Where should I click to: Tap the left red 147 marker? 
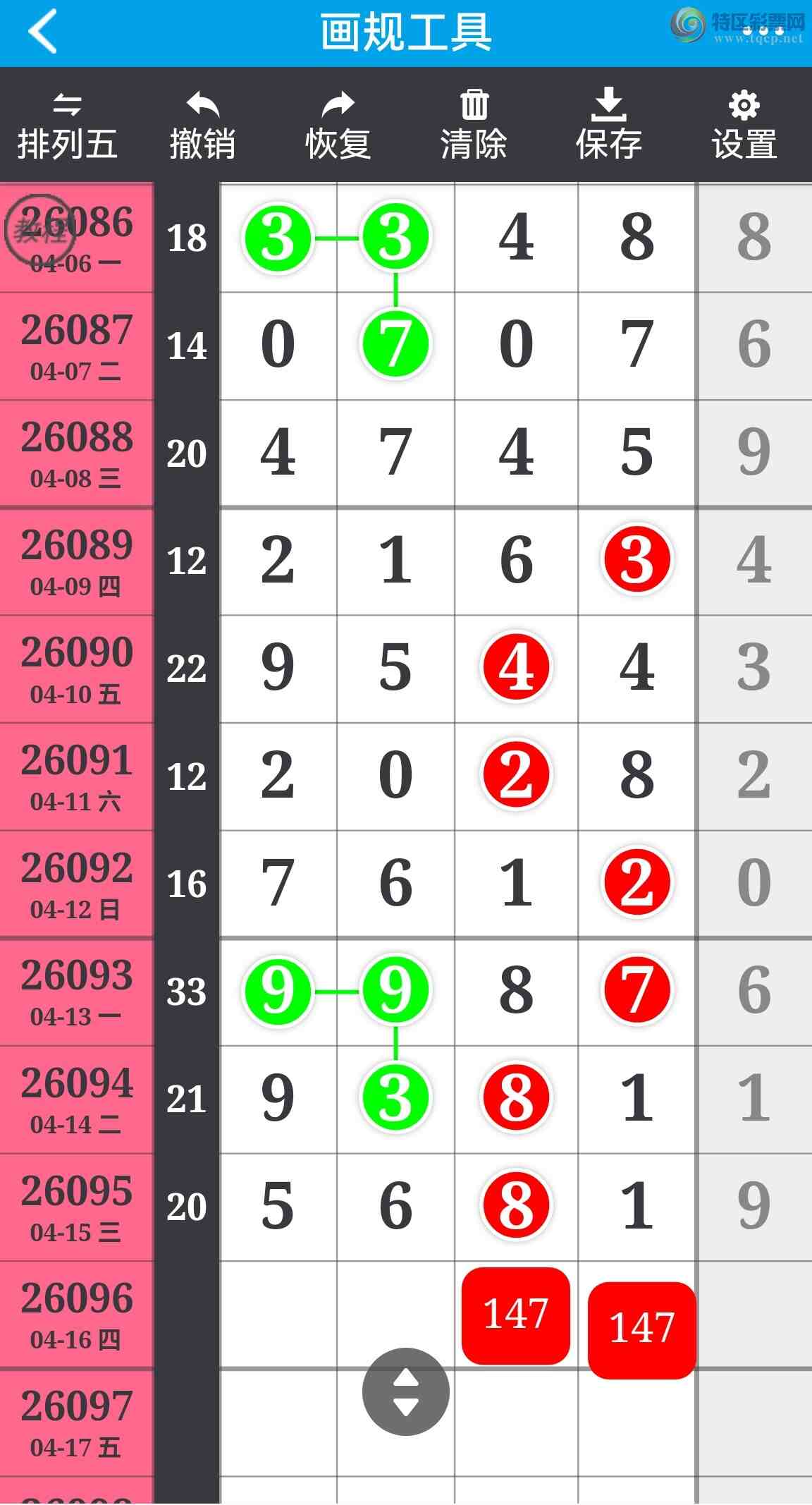point(515,1315)
